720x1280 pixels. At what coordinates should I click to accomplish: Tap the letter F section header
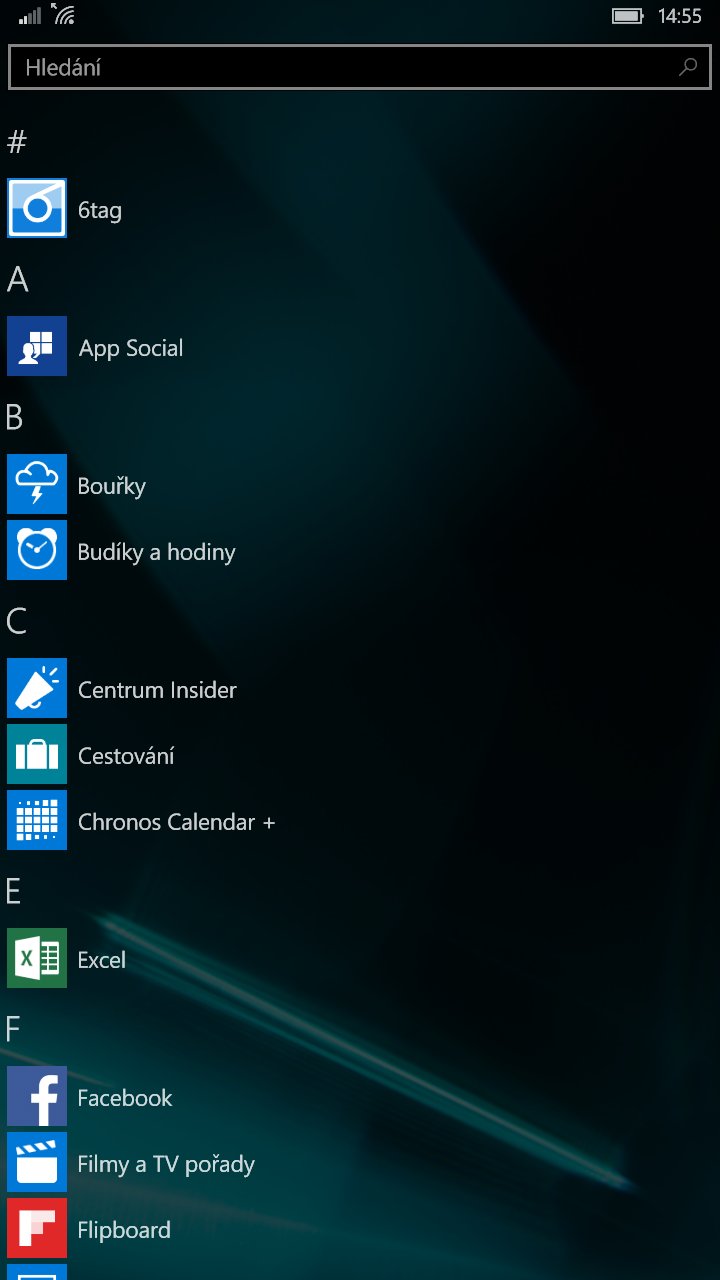[13, 1029]
